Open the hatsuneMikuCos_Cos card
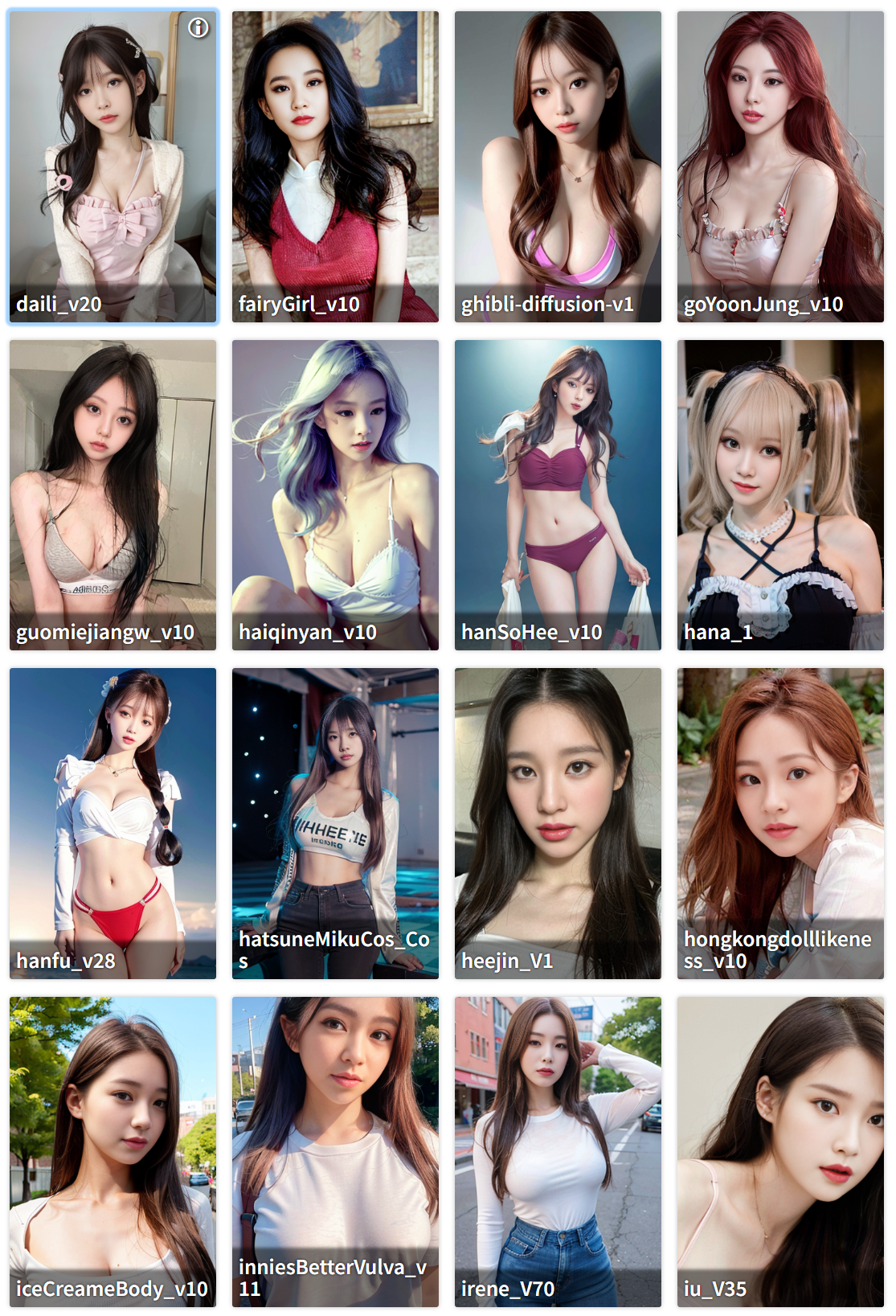Image resolution: width=896 pixels, height=1316 pixels. [335, 823]
